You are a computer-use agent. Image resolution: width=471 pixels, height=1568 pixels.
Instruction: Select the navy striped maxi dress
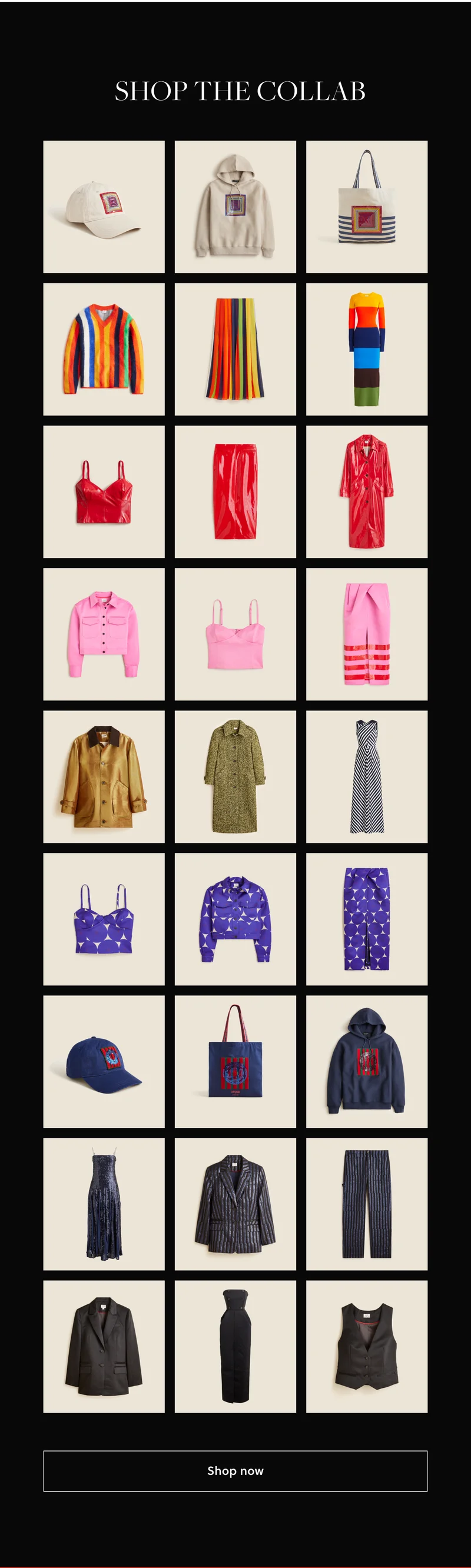point(366,777)
